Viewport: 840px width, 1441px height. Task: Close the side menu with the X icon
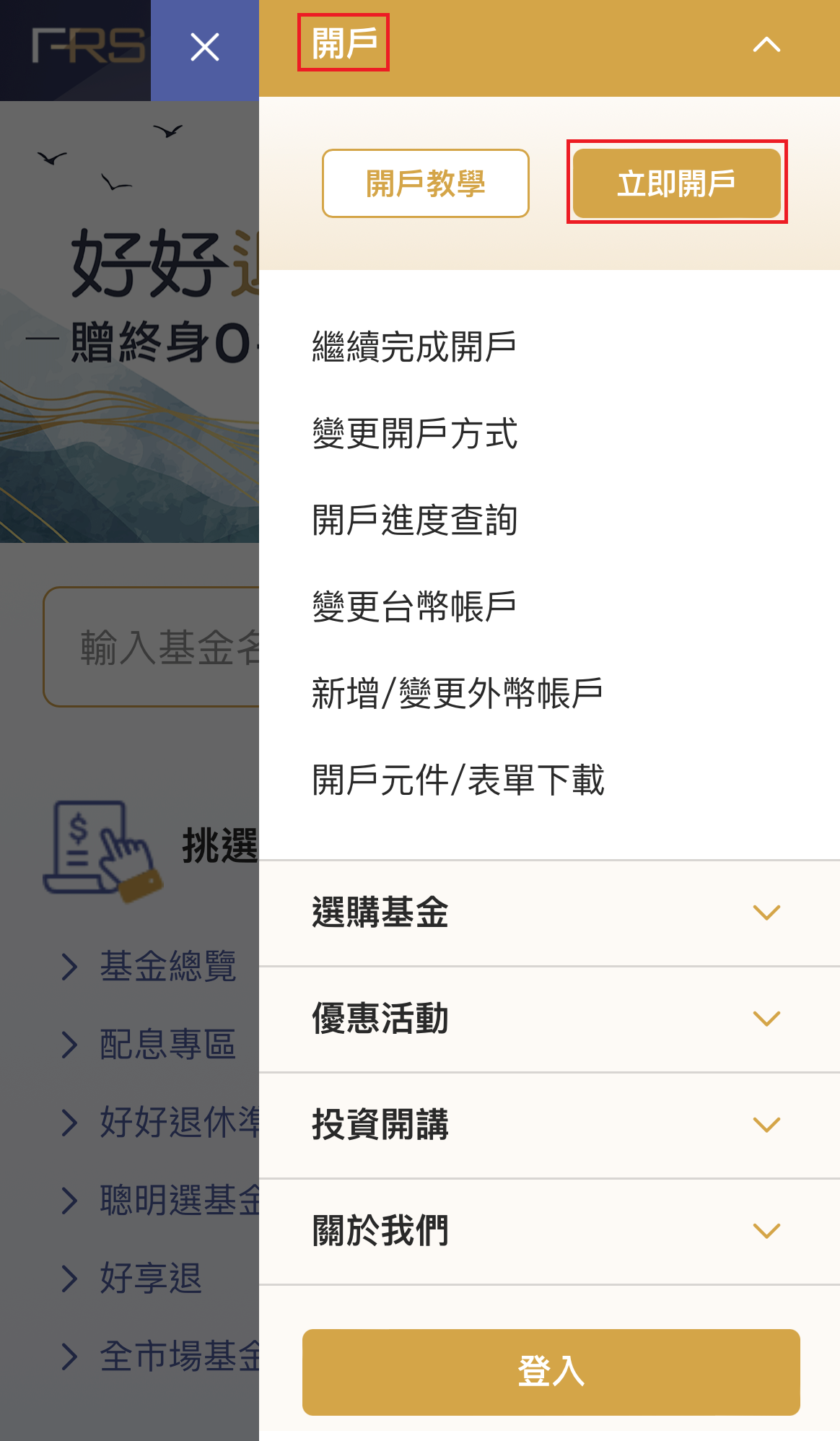[203, 47]
